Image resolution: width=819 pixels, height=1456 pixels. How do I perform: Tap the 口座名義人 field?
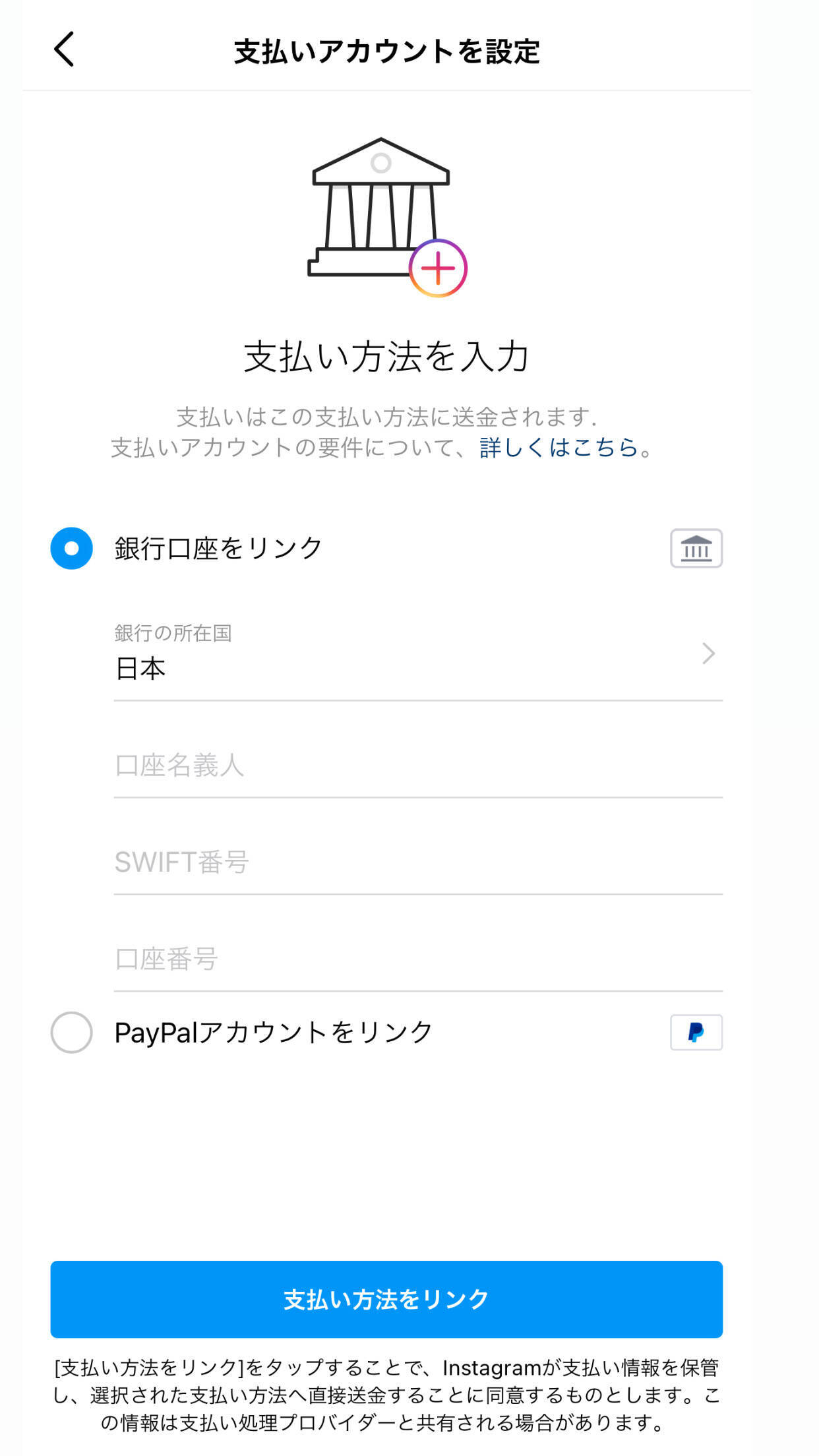[417, 766]
